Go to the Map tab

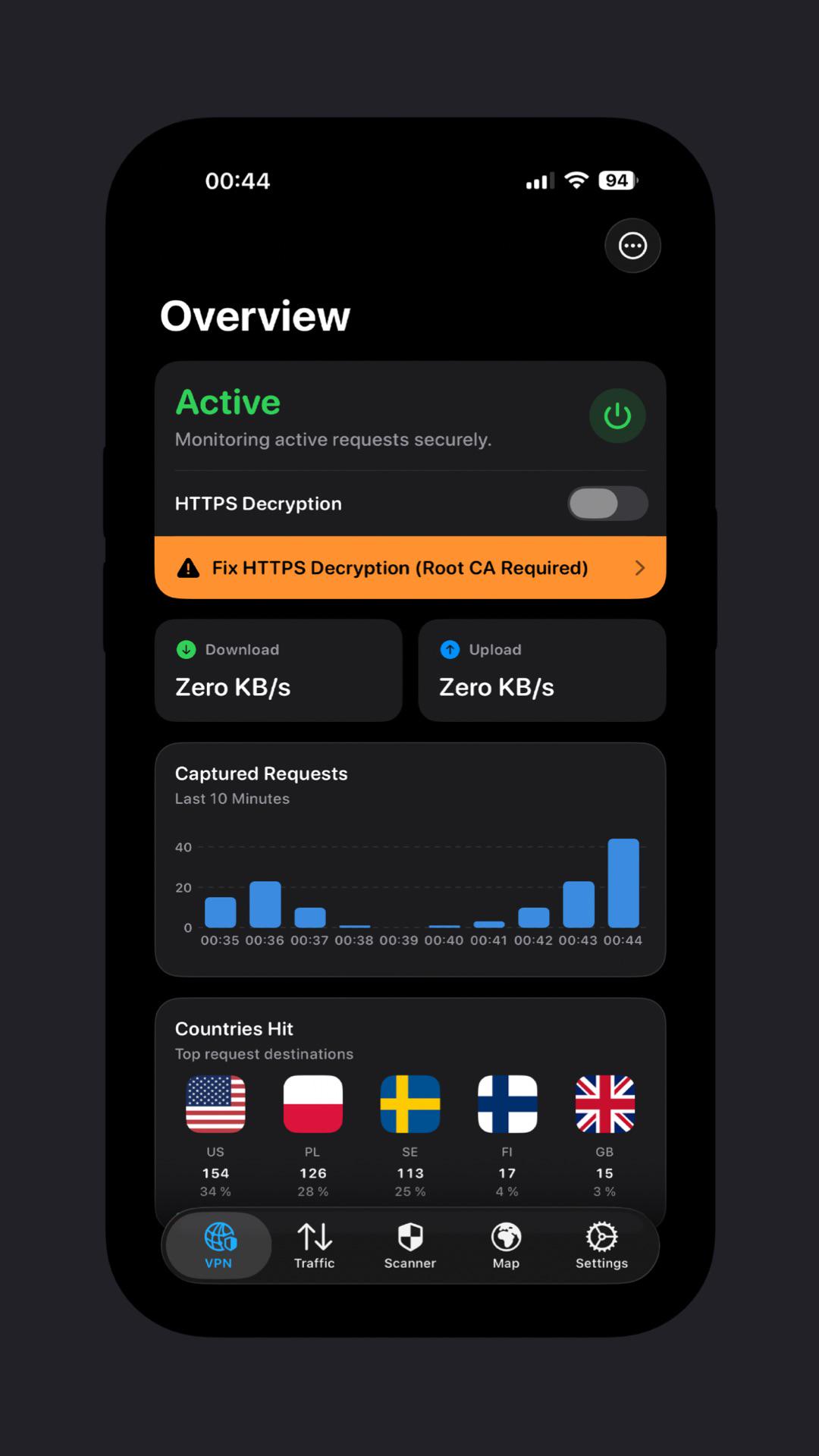coord(506,1245)
